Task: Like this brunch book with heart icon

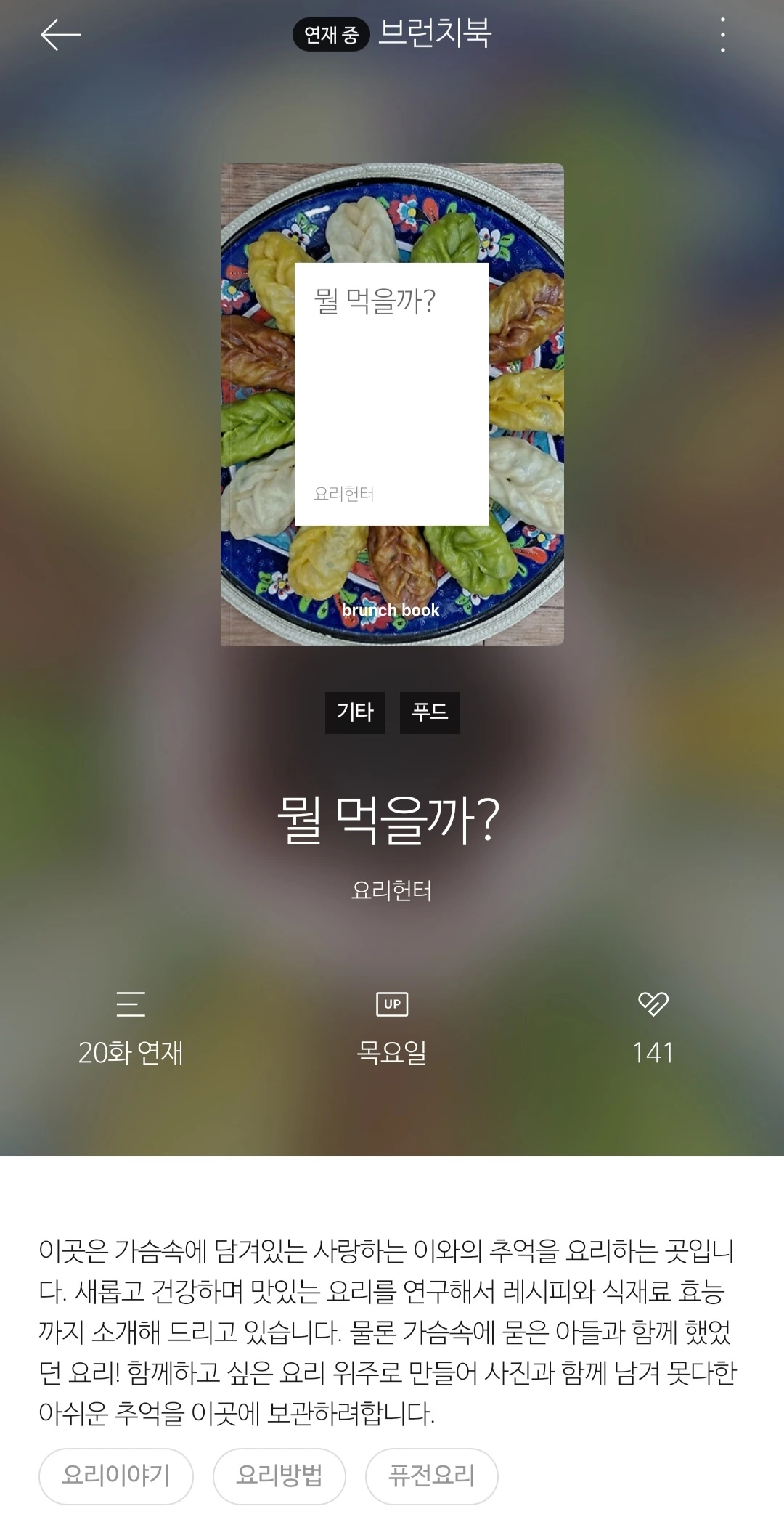Action: coord(653,1004)
